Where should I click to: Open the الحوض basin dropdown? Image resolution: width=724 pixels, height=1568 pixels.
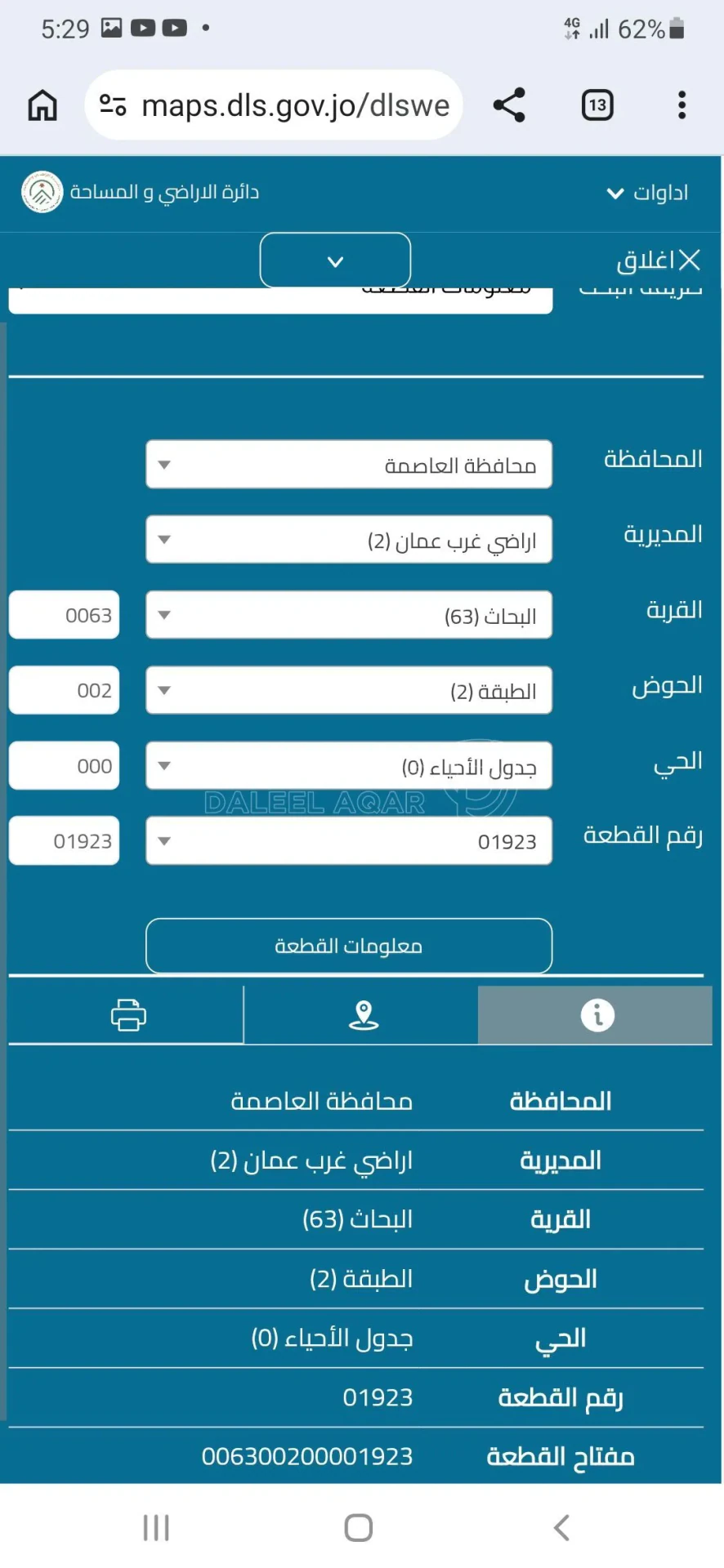[349, 691]
